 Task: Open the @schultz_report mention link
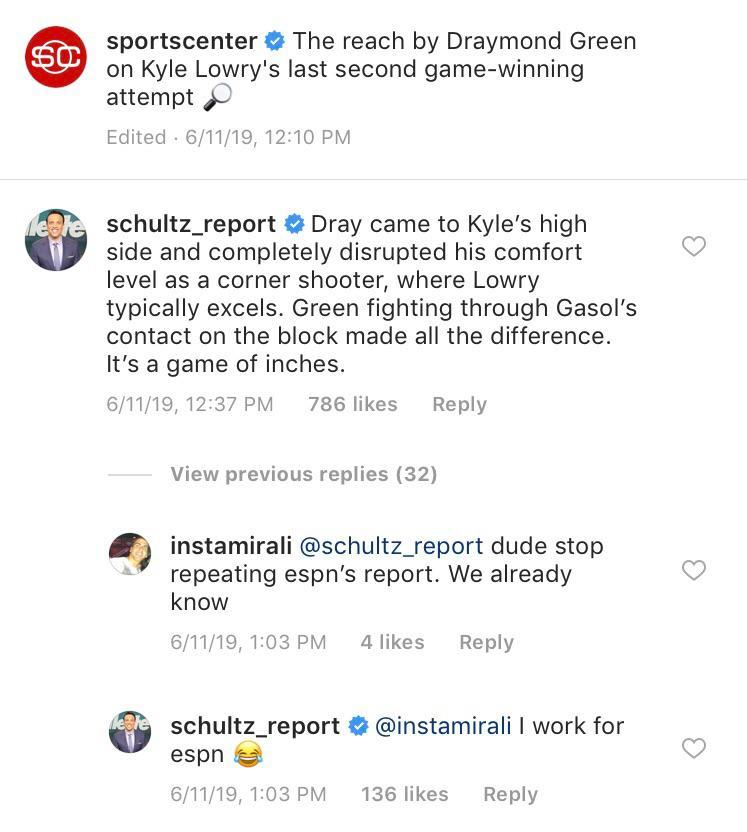coord(391,546)
